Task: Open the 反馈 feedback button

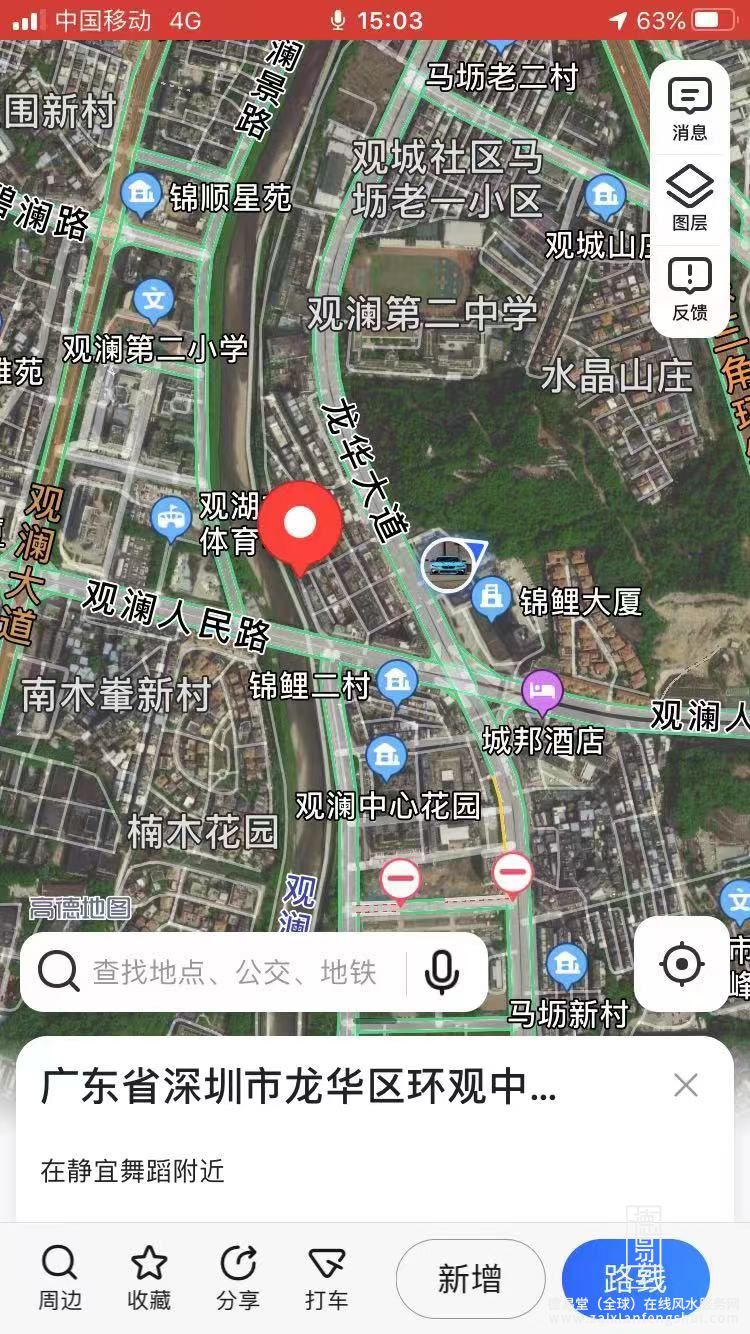Action: click(689, 289)
